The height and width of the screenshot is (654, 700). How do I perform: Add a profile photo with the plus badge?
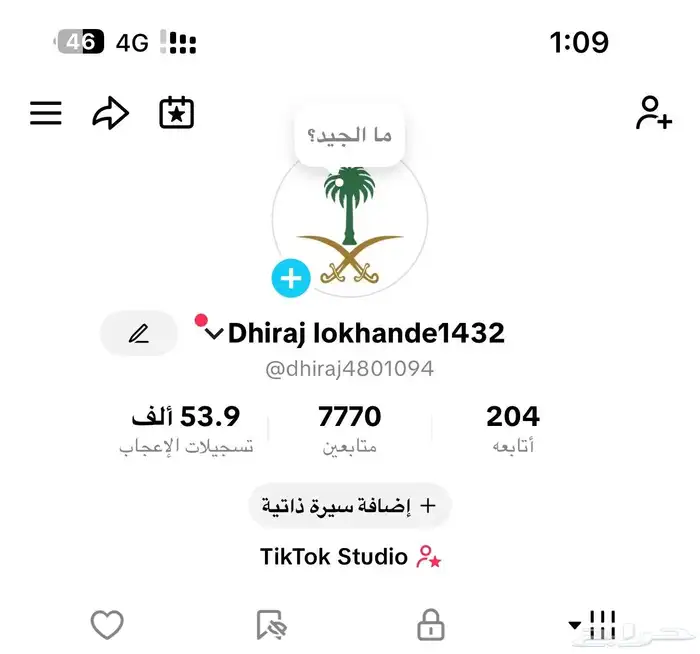[291, 278]
